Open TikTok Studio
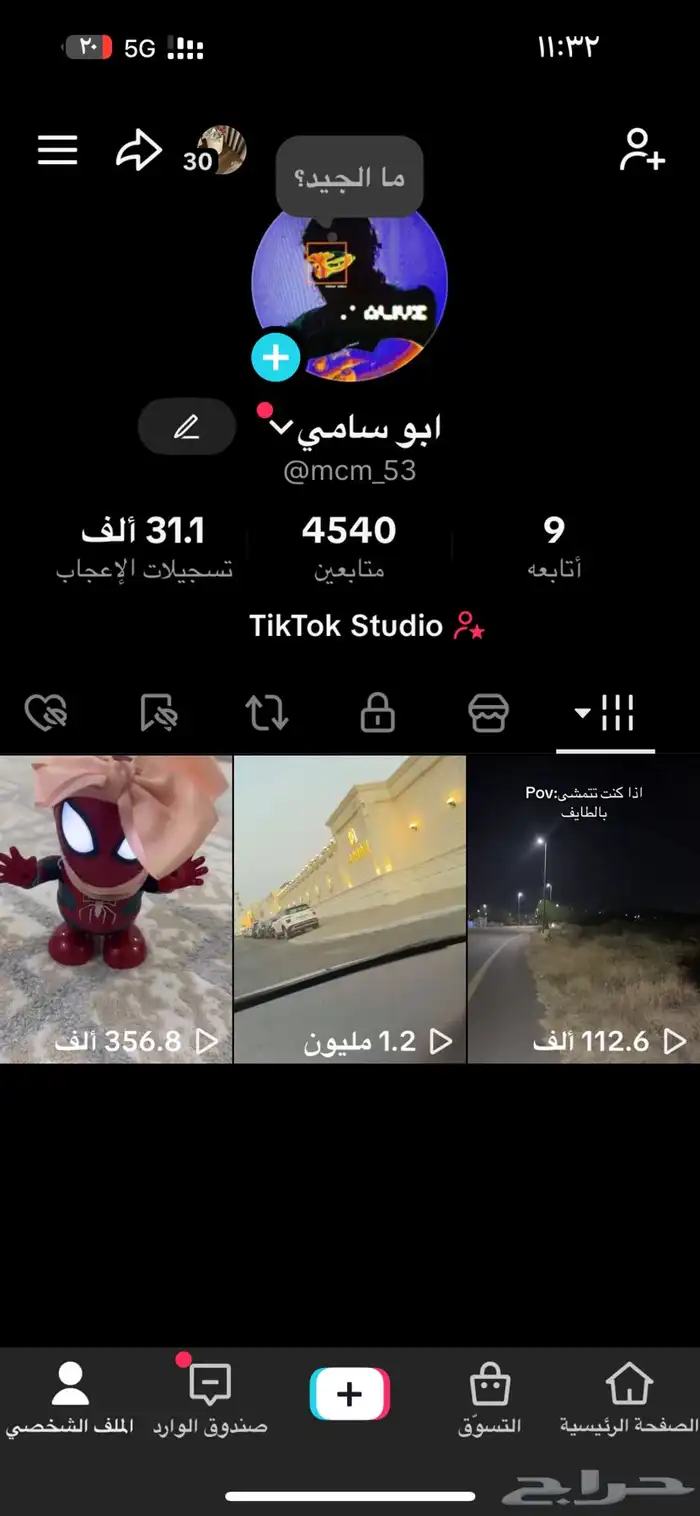Image resolution: width=700 pixels, height=1516 pixels. pyautogui.click(x=366, y=626)
